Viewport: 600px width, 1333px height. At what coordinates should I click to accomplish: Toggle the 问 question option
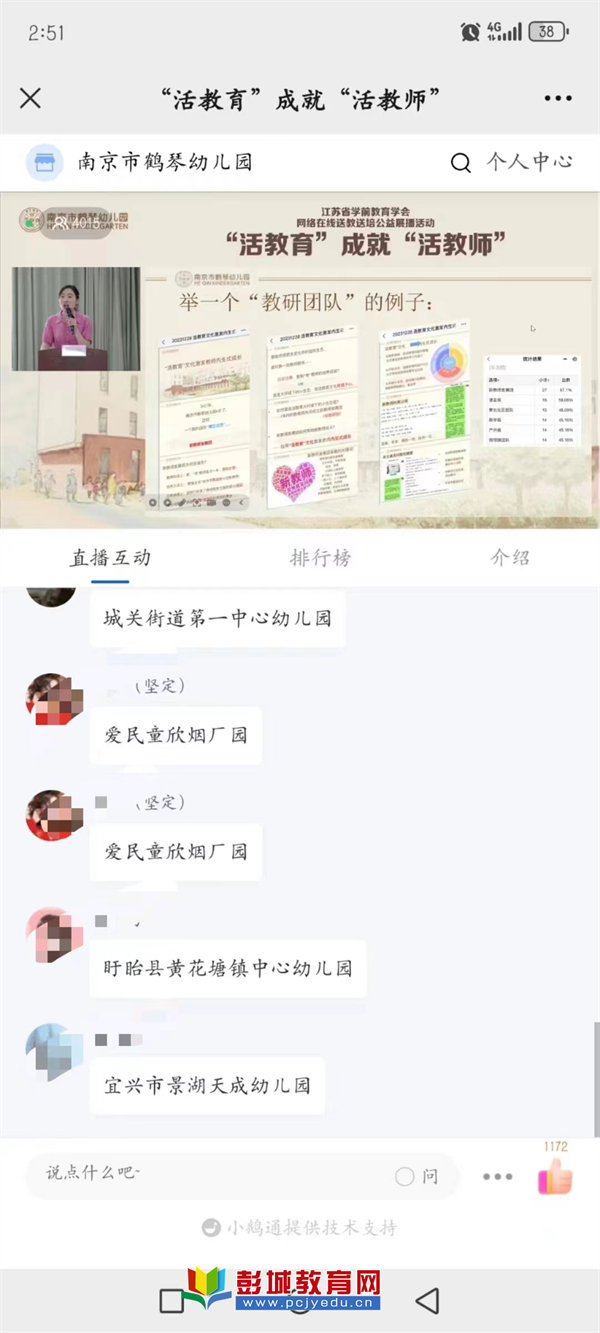click(x=416, y=1176)
